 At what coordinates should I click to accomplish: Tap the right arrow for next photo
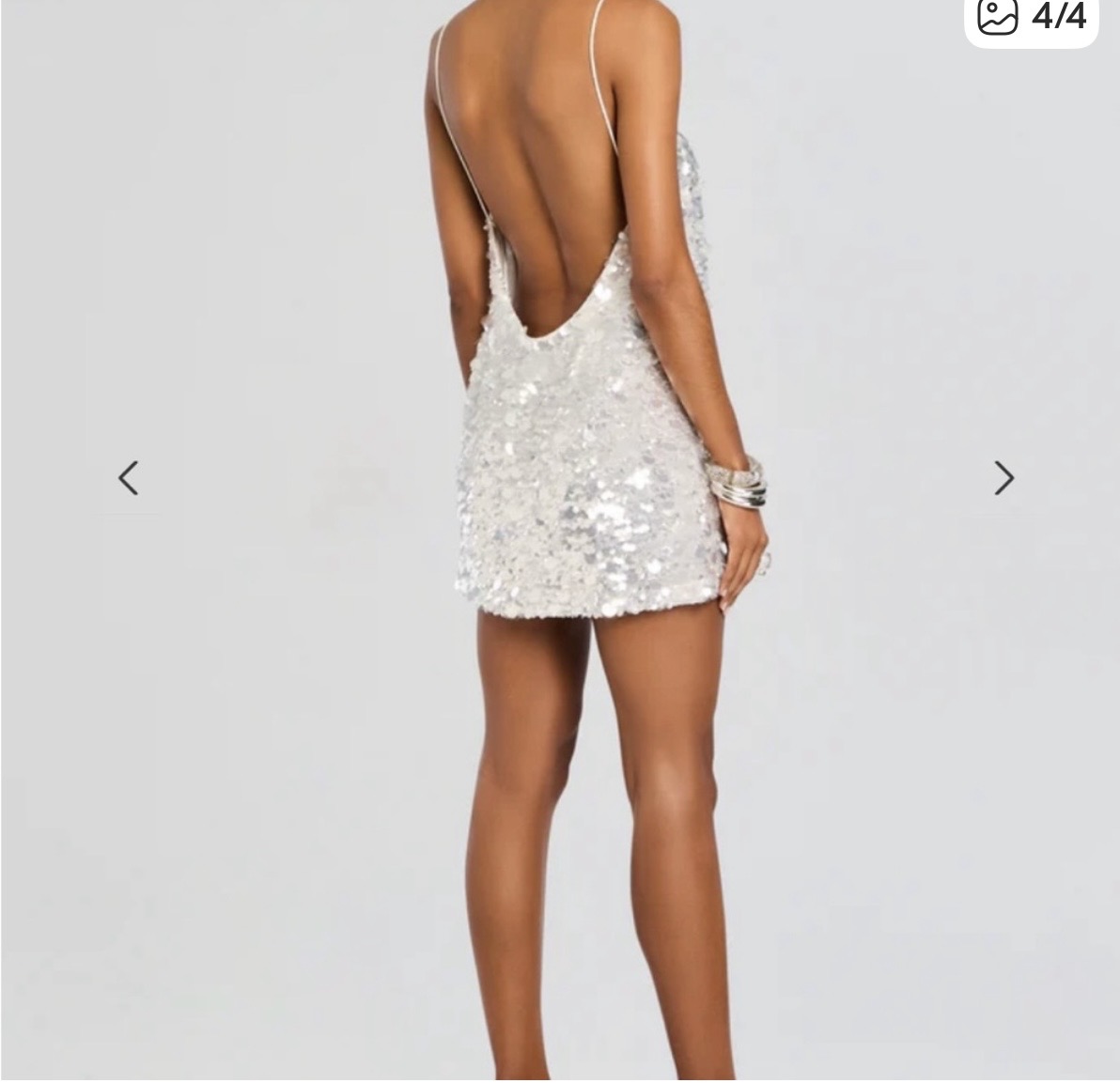(x=1003, y=478)
